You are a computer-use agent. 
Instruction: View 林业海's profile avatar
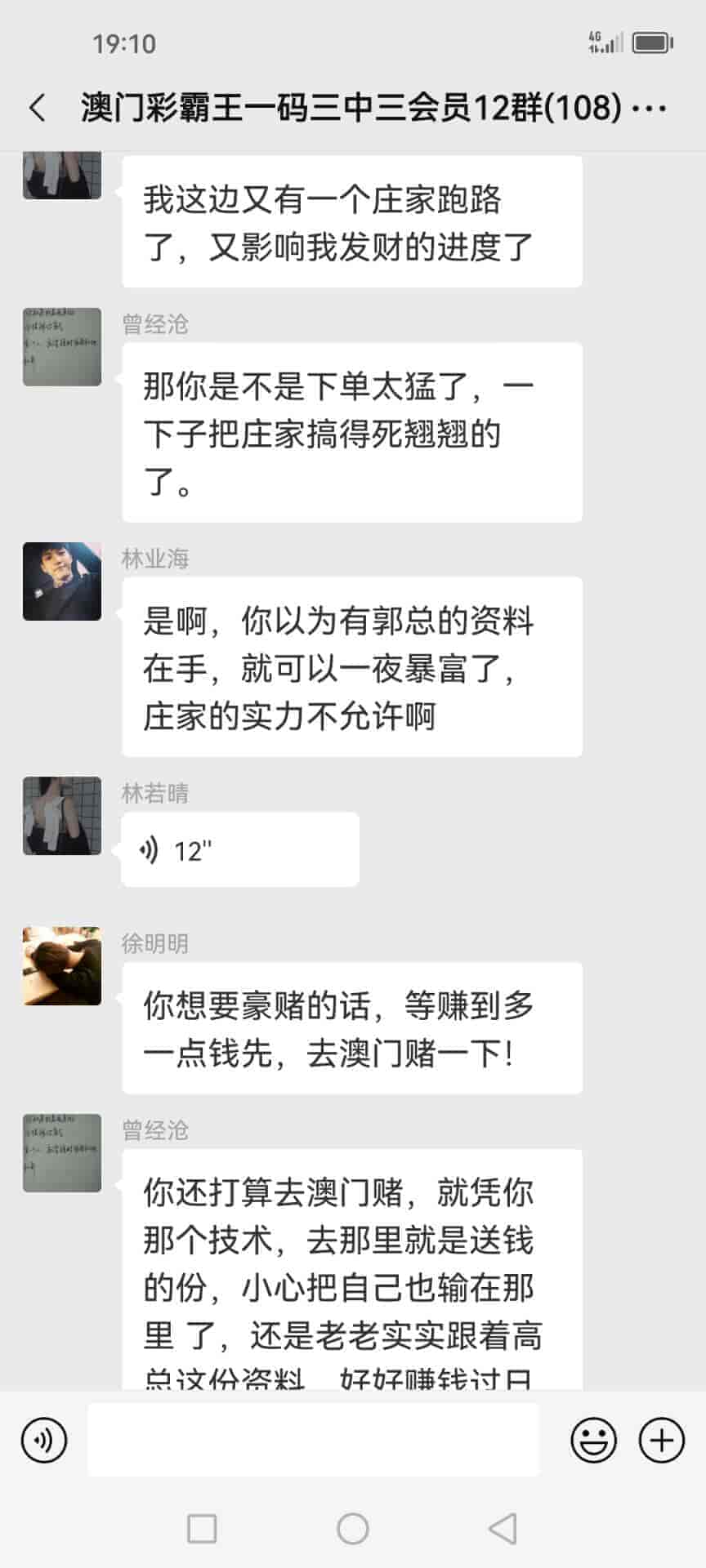click(x=62, y=581)
